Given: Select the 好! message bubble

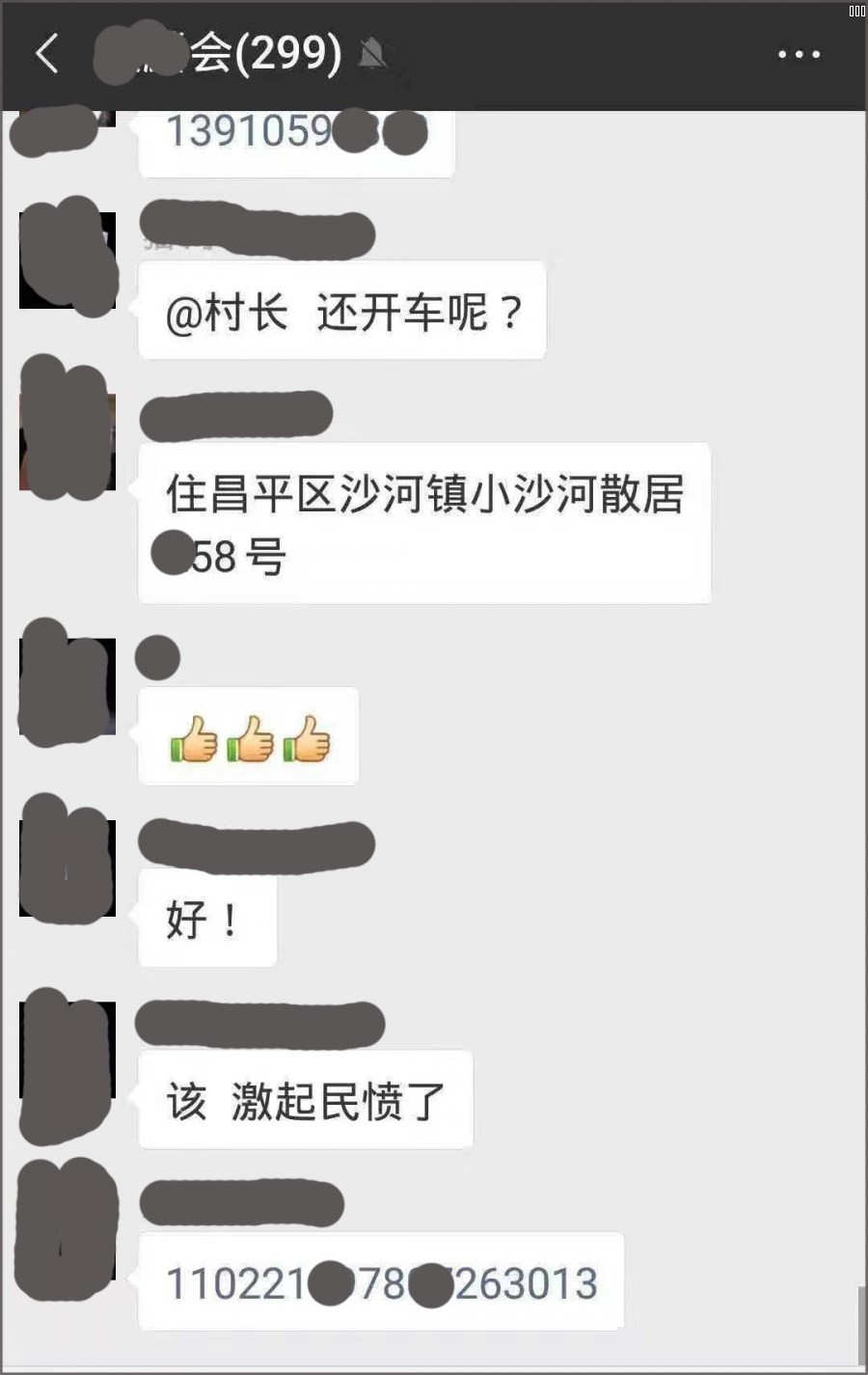Looking at the screenshot, I should tap(206, 919).
